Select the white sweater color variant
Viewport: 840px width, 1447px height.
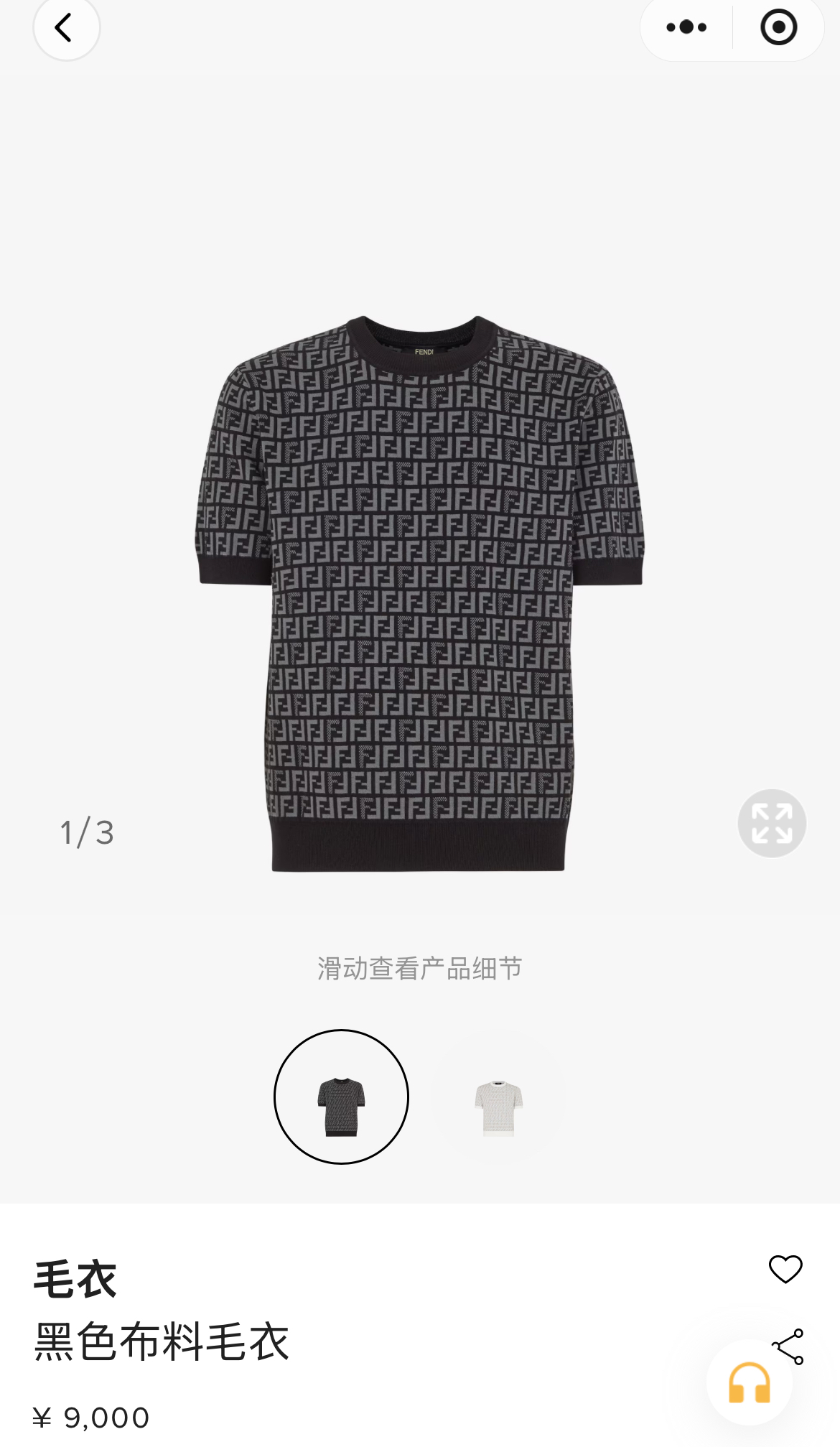click(498, 1097)
